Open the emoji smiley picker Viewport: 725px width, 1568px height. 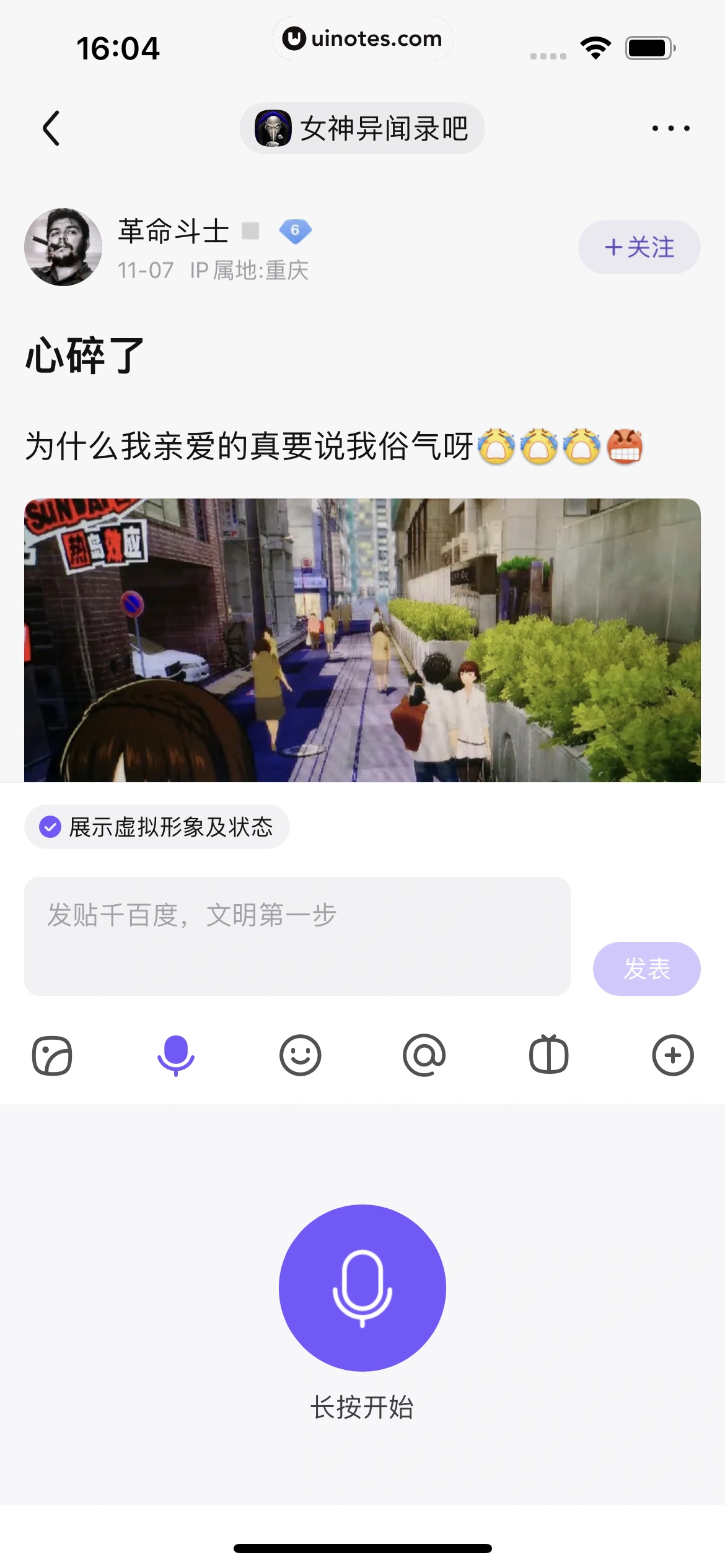point(301,1055)
